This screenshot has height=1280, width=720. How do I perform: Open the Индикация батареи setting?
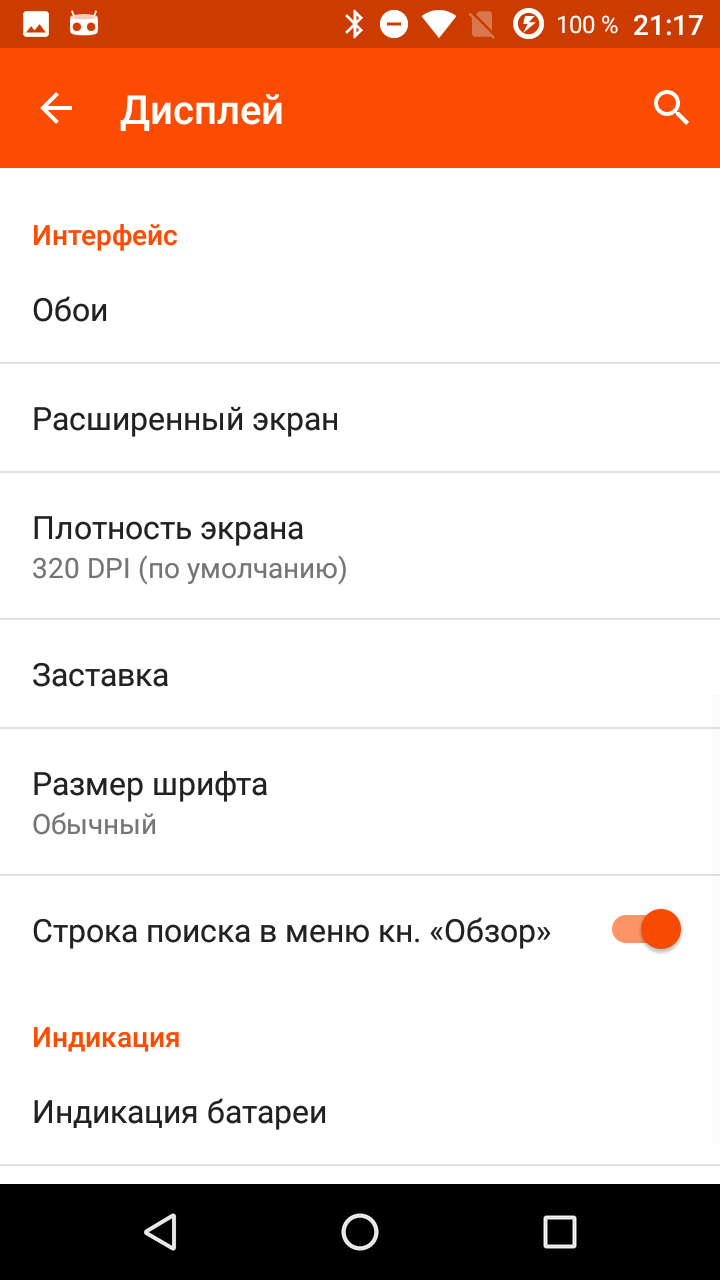[360, 1112]
